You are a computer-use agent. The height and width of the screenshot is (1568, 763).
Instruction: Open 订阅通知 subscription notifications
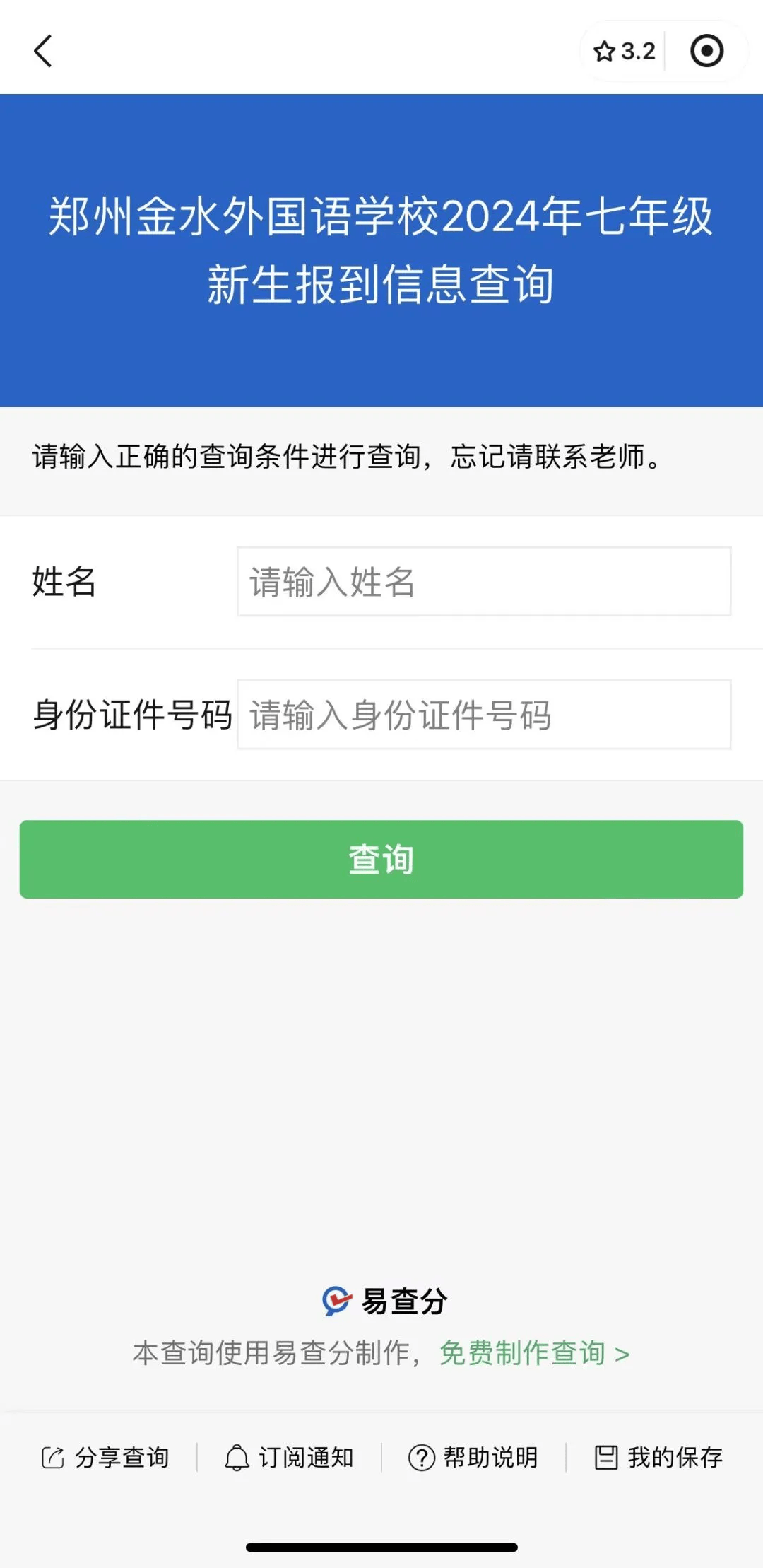[289, 1457]
